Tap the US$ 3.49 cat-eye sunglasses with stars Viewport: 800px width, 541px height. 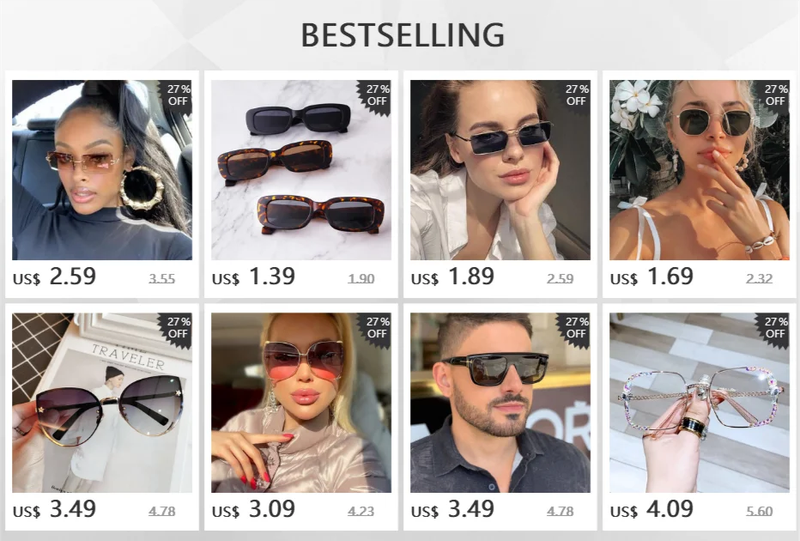[x=102, y=402]
